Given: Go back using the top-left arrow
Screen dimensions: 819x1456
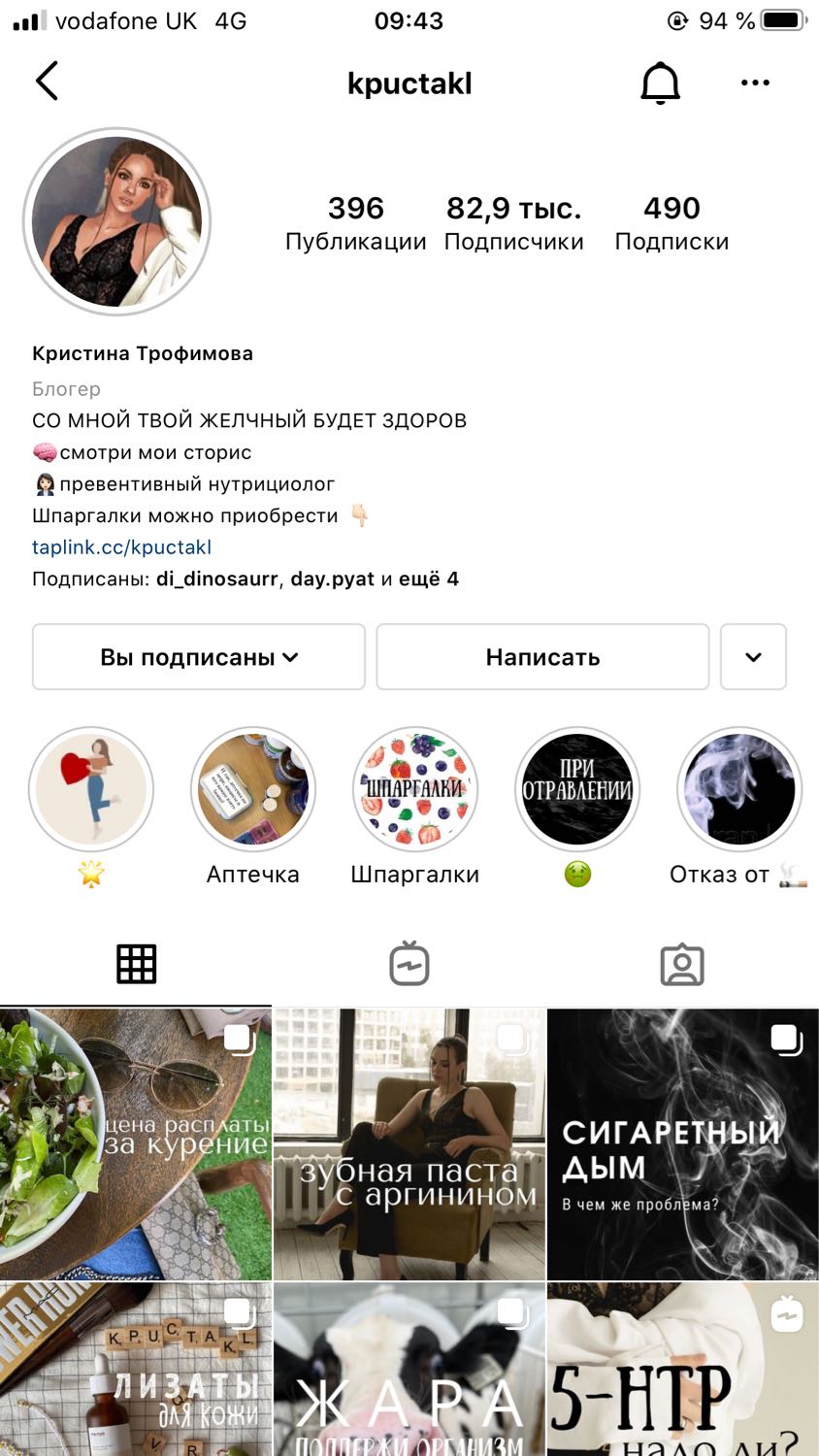Looking at the screenshot, I should coord(48,82).
